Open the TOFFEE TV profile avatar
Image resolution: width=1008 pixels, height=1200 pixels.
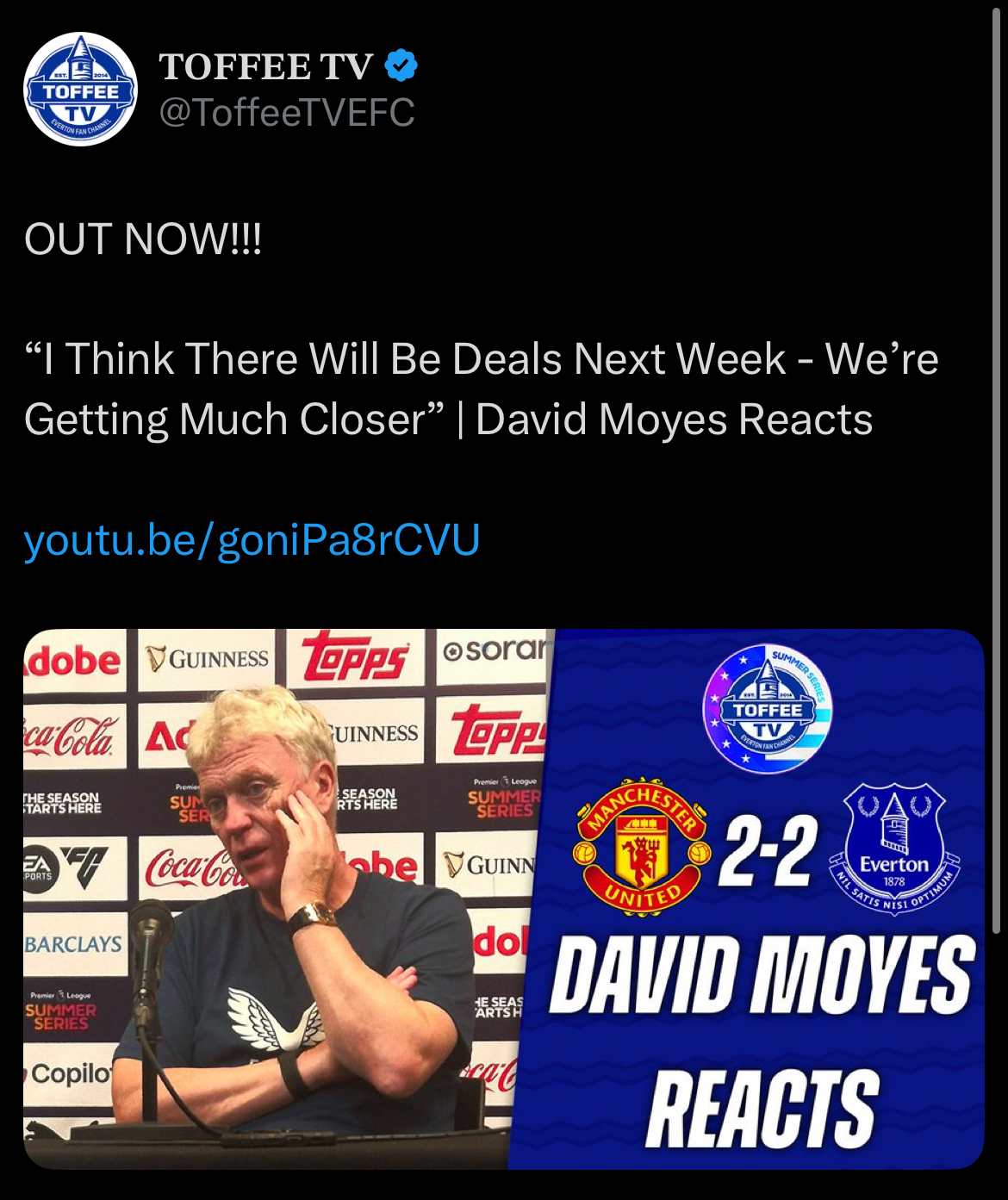(x=80, y=90)
